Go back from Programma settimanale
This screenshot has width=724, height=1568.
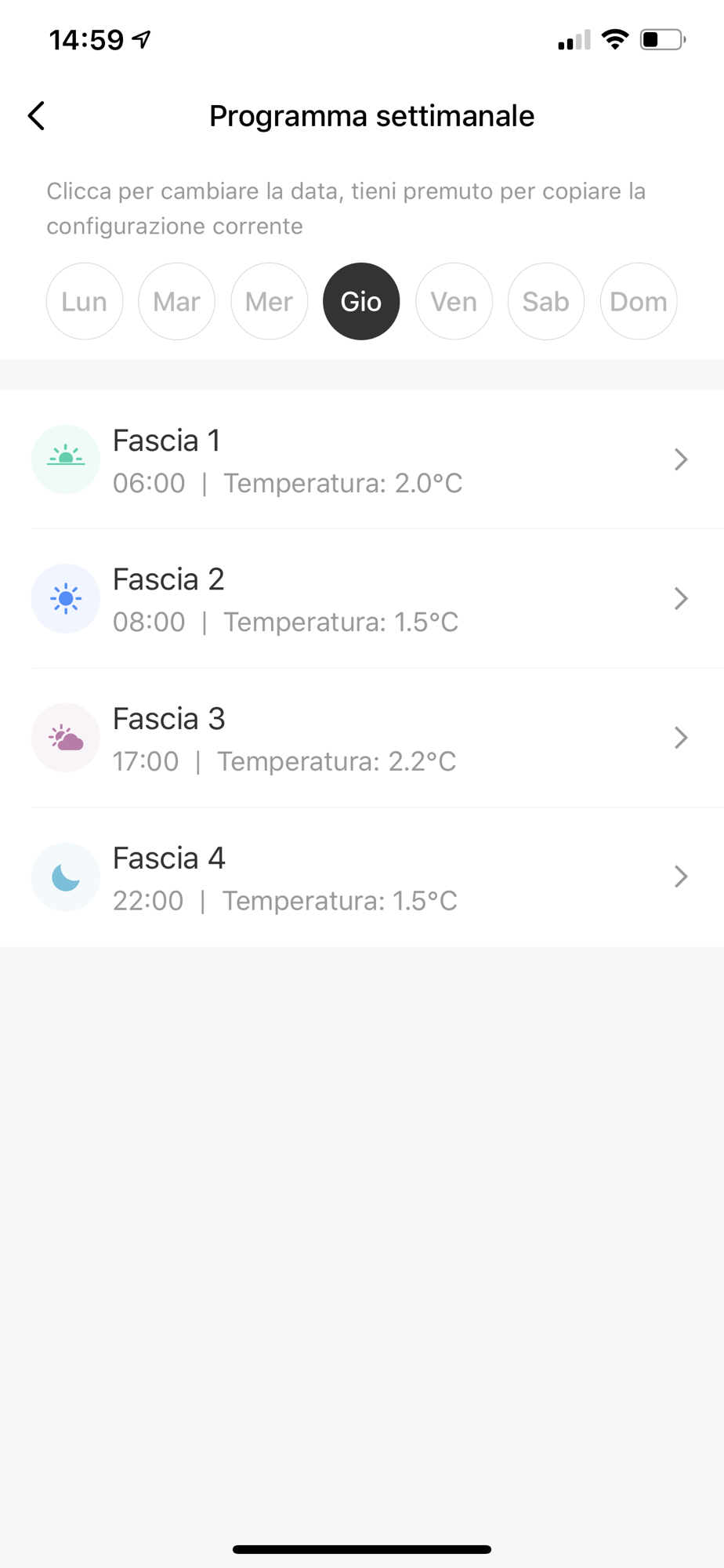pos(36,116)
